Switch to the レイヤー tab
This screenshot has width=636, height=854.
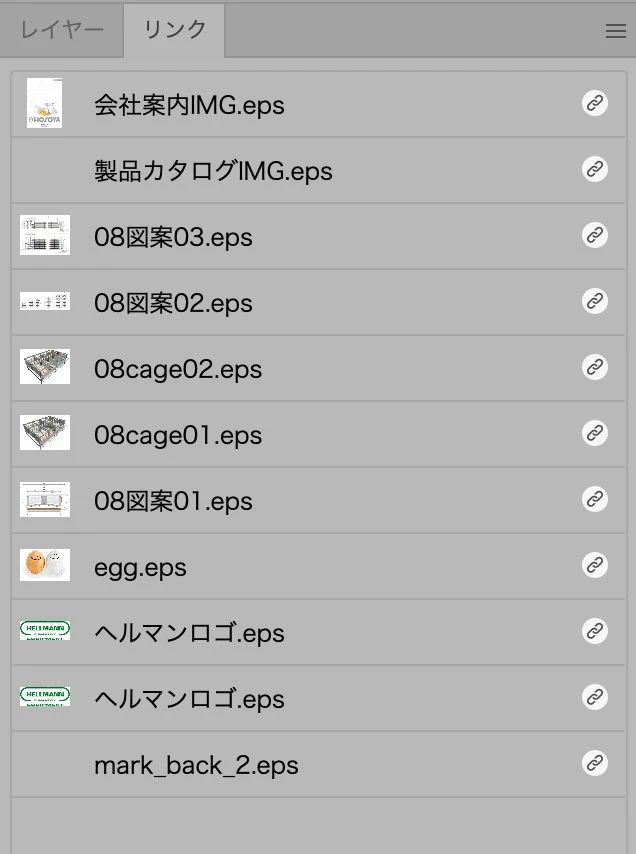(62, 30)
